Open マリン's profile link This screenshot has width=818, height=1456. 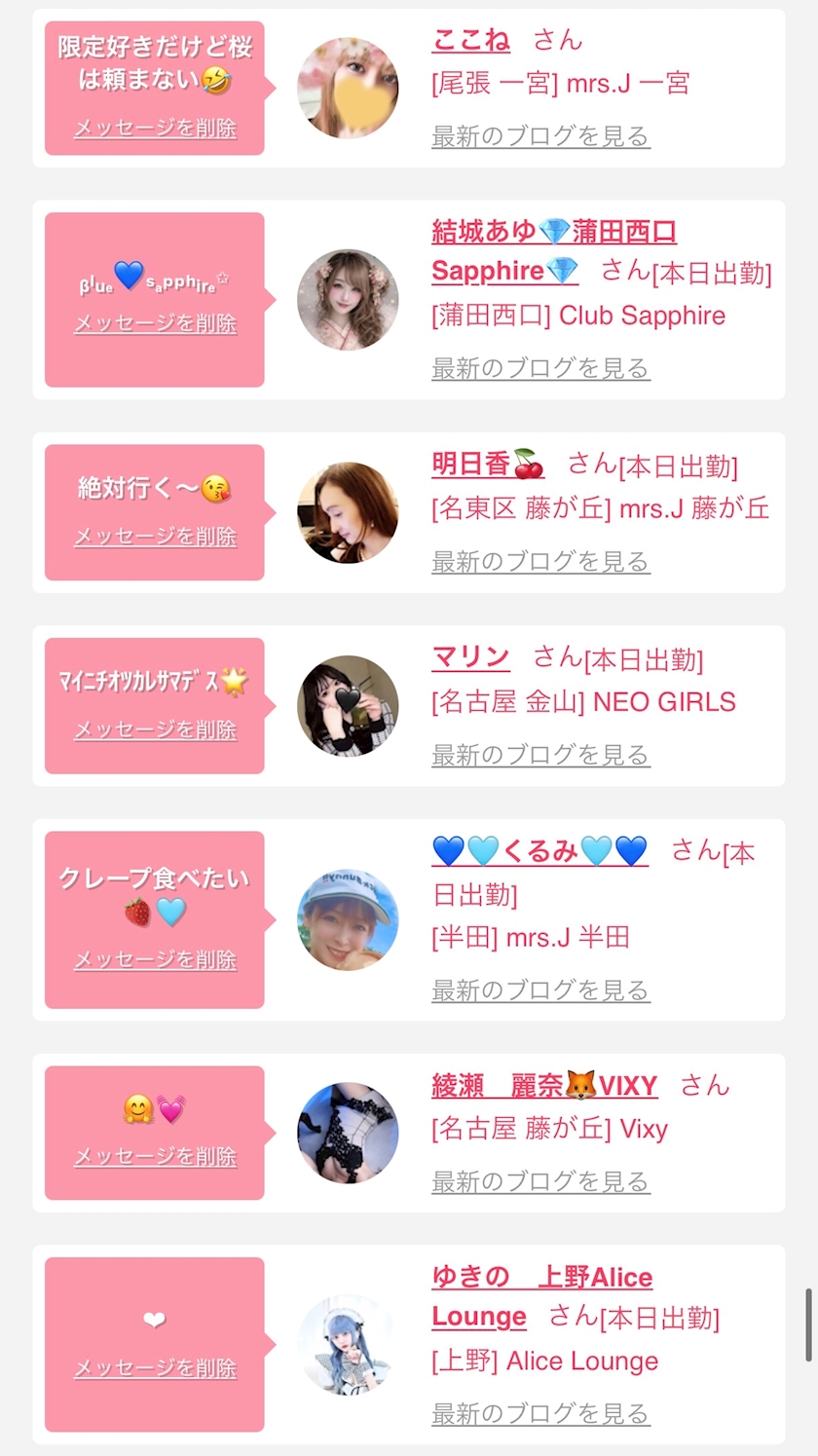tap(470, 657)
